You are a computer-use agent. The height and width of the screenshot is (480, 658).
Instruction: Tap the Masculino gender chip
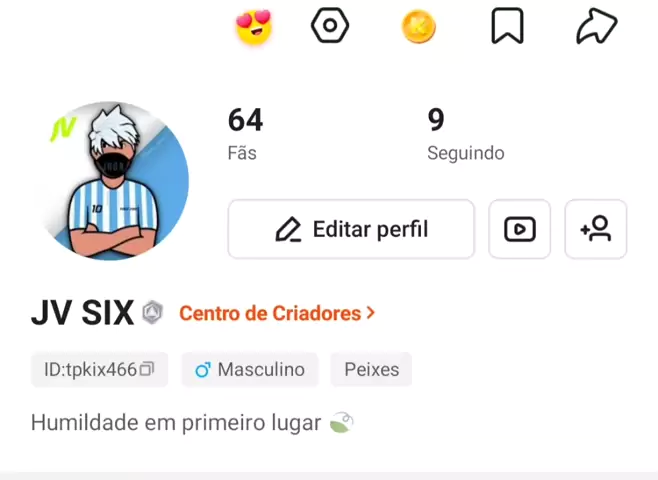tap(250, 370)
